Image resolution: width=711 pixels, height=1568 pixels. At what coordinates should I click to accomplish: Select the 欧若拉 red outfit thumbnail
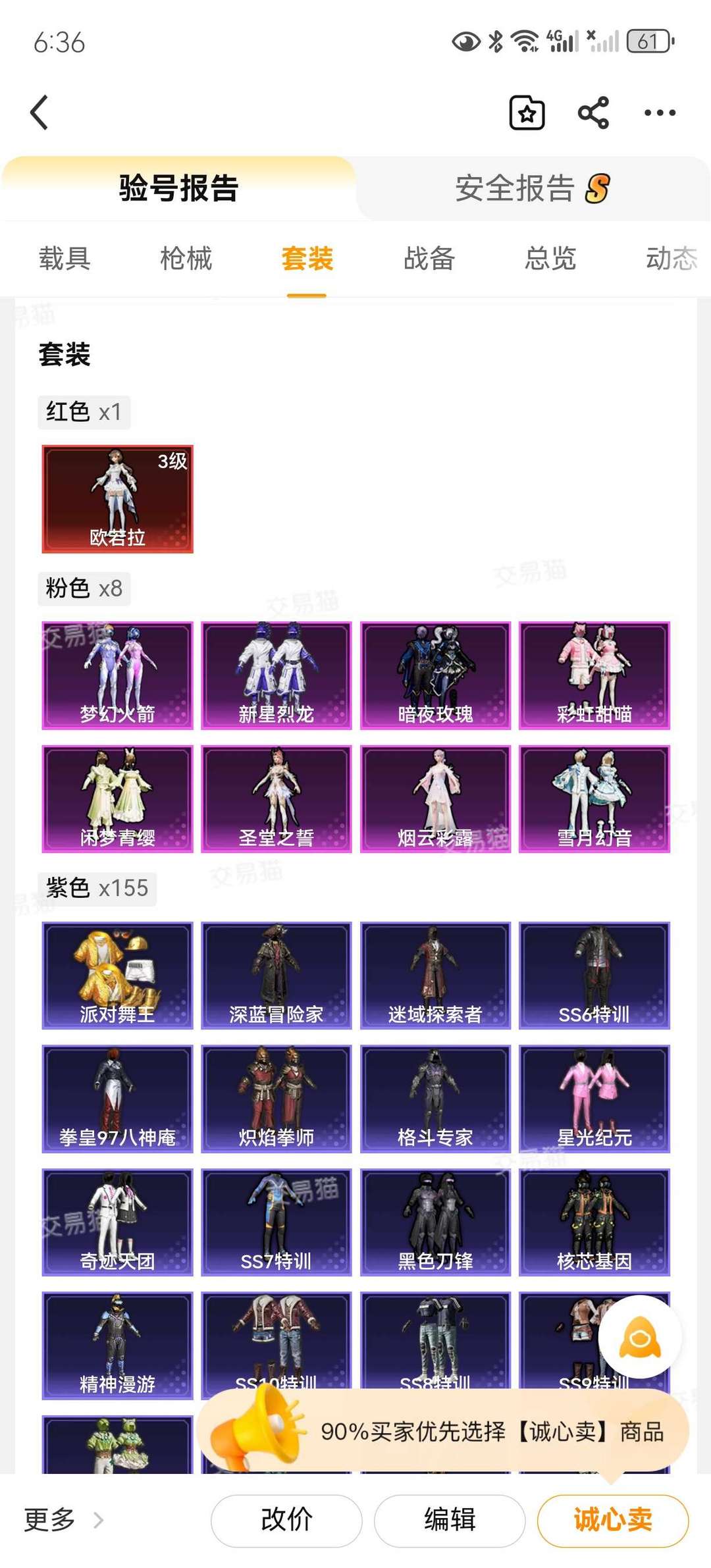(x=117, y=497)
